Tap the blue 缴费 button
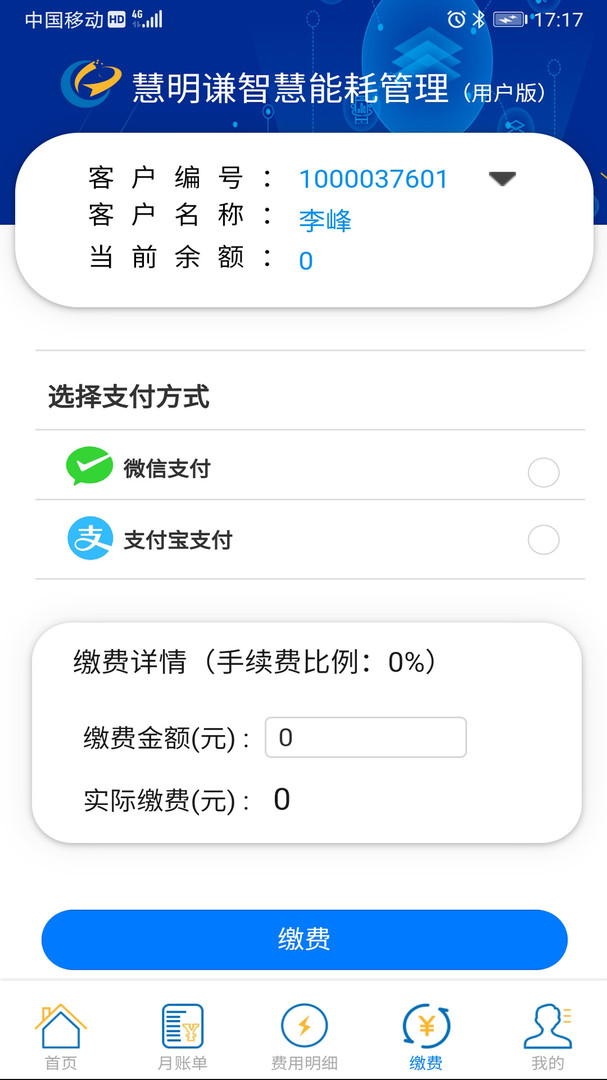This screenshot has width=607, height=1080. [x=304, y=939]
